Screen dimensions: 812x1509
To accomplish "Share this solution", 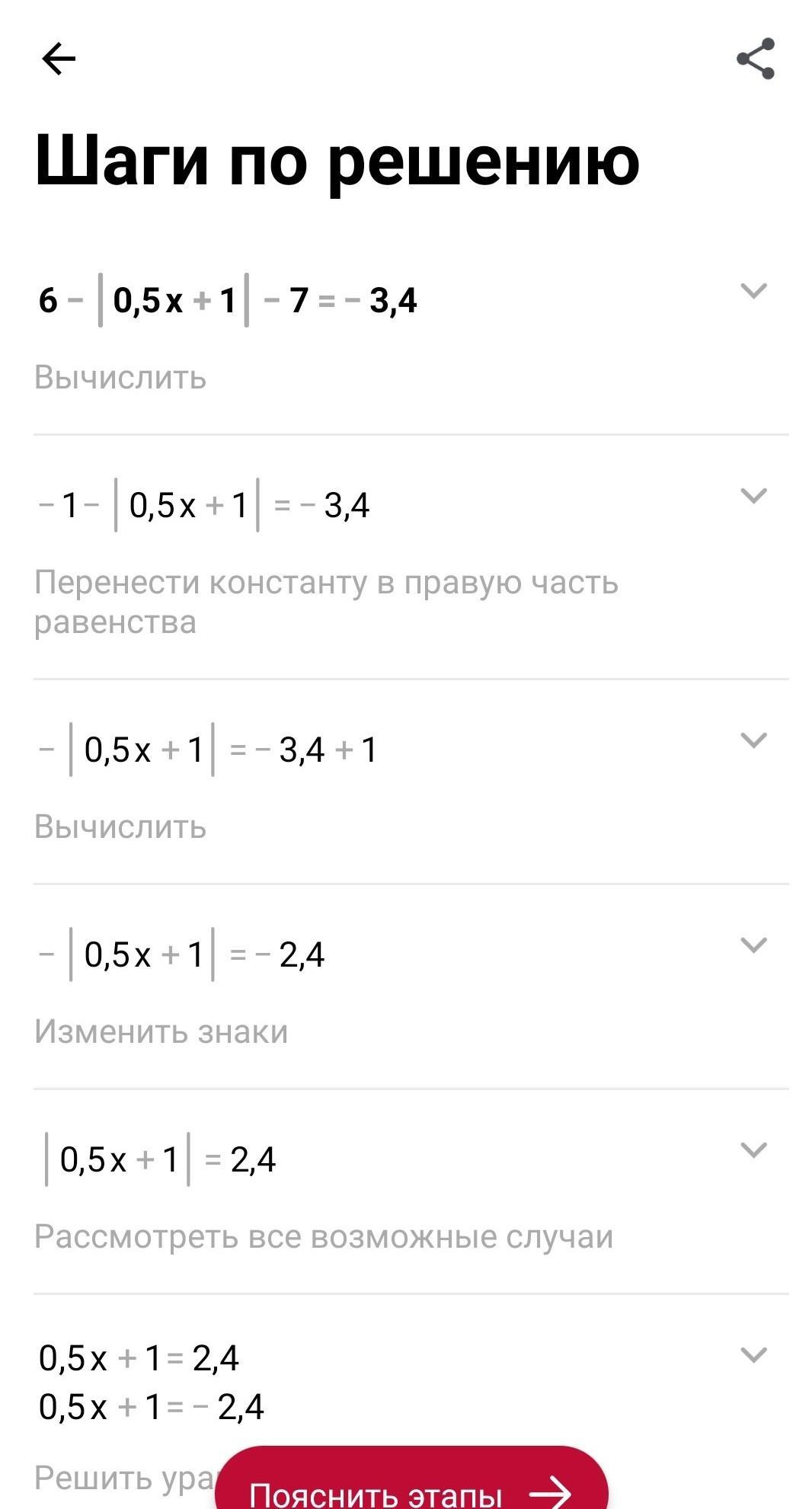I will click(756, 59).
